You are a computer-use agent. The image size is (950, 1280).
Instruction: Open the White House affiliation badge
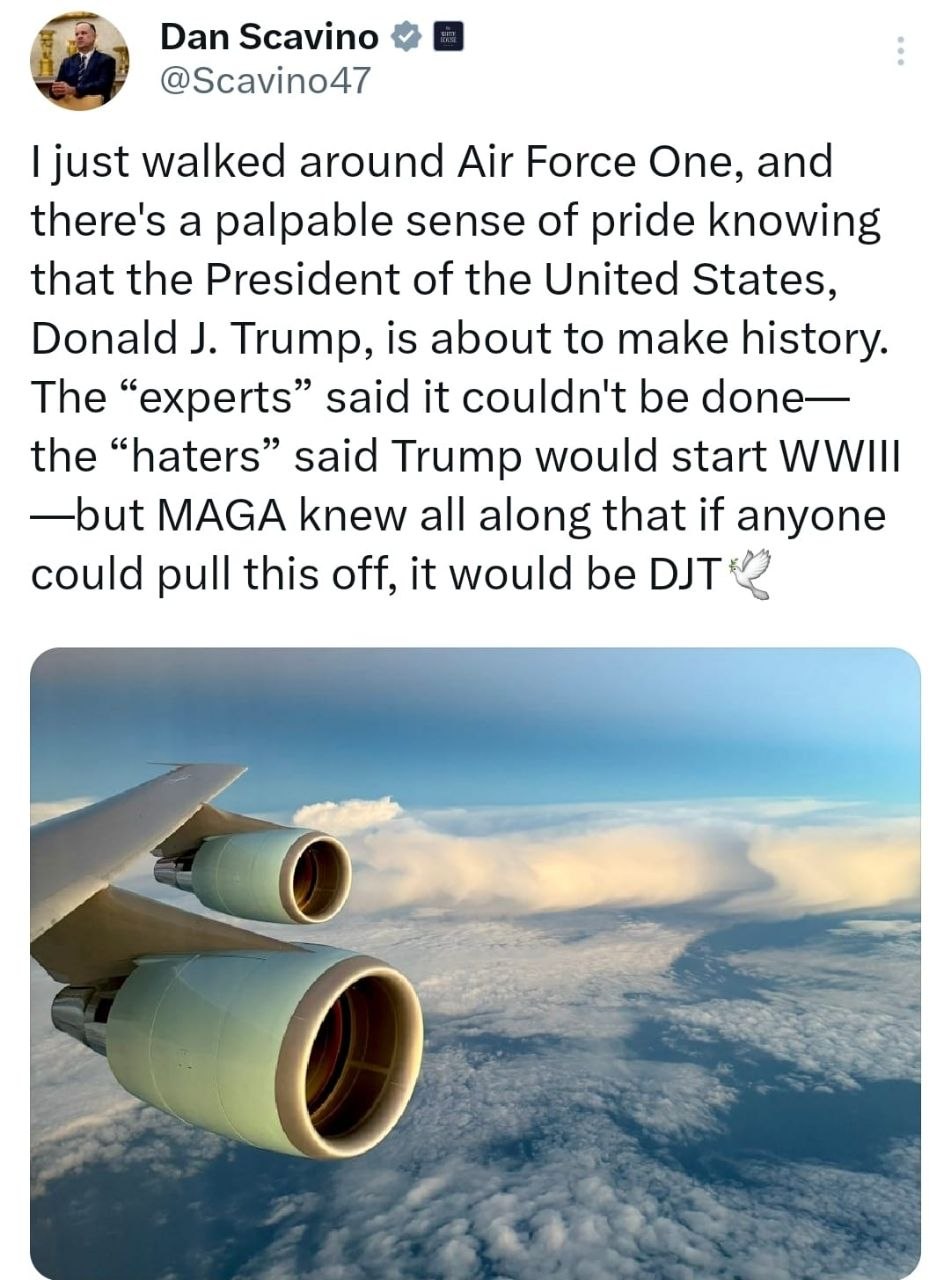tap(445, 39)
